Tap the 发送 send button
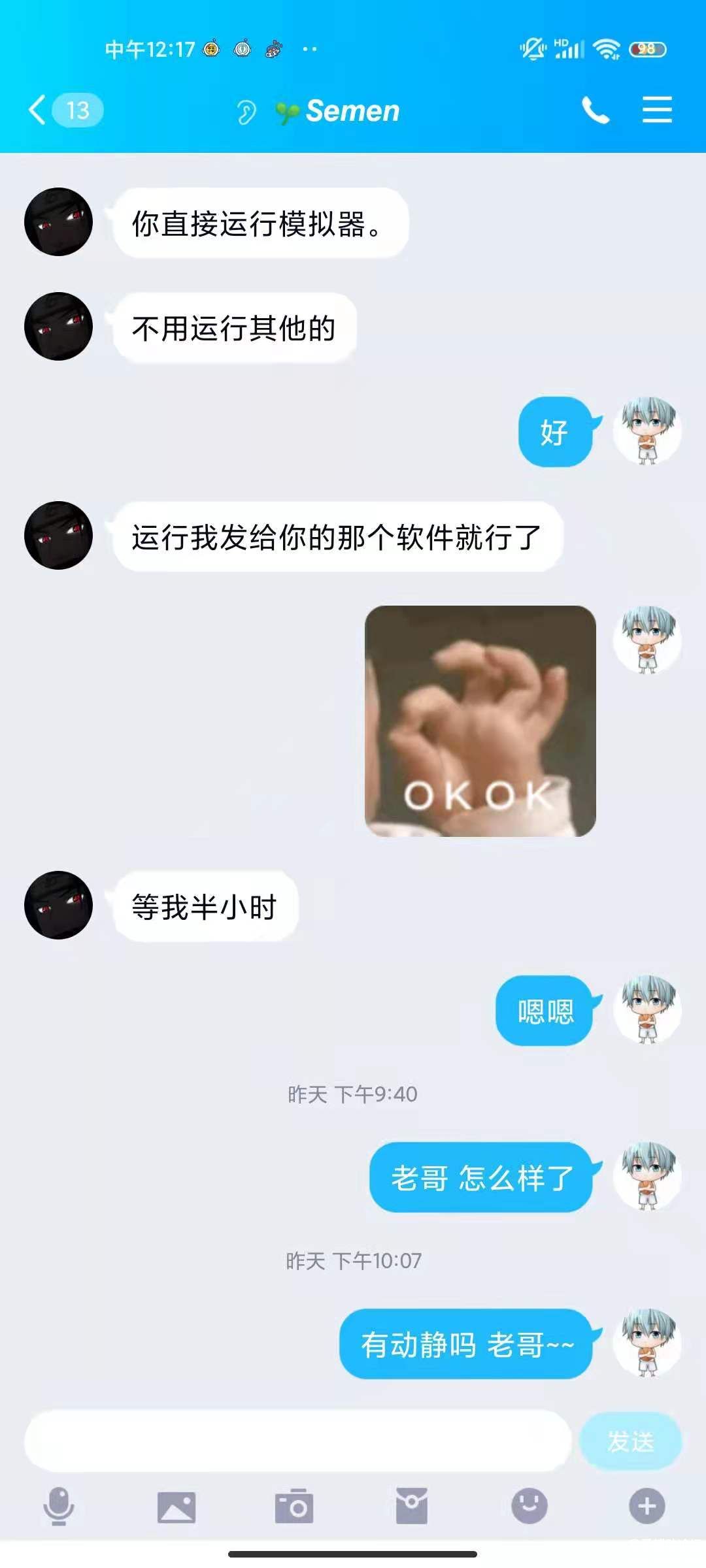This screenshot has height=1568, width=706. (630, 1441)
